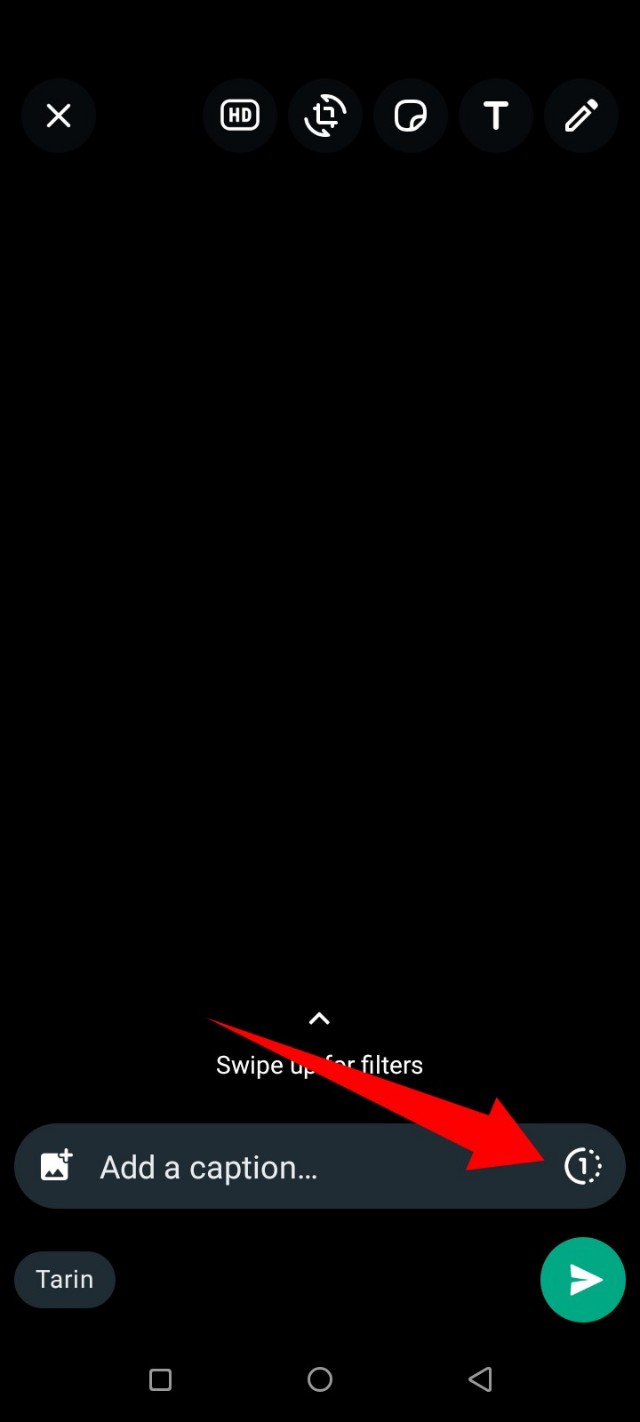Tap the Add a caption field
Viewport: 640px width, 1422px height.
pos(300,1167)
